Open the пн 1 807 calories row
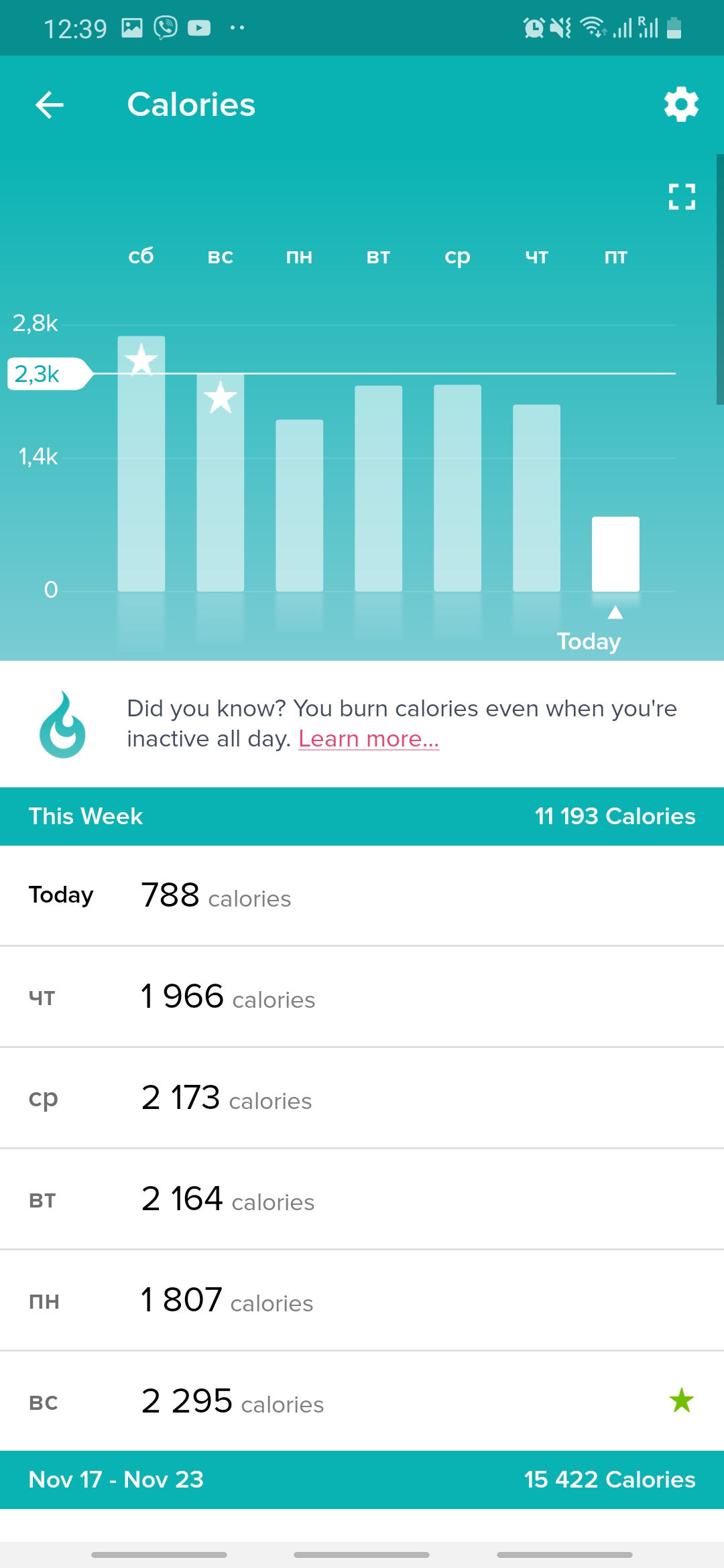This screenshot has height=1568, width=724. [x=362, y=1301]
